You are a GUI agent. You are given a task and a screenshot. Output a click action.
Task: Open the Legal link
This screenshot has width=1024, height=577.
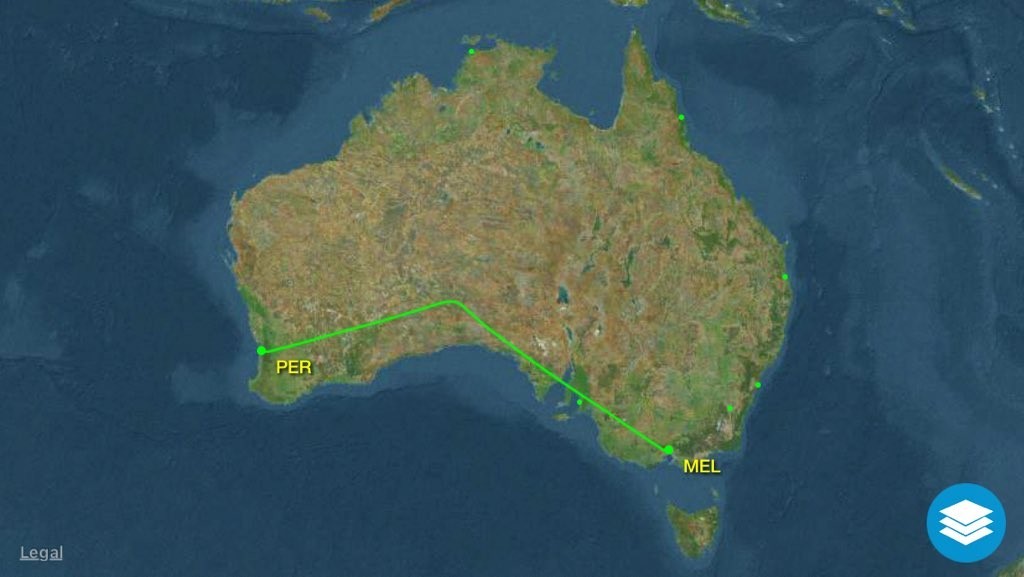click(x=41, y=553)
